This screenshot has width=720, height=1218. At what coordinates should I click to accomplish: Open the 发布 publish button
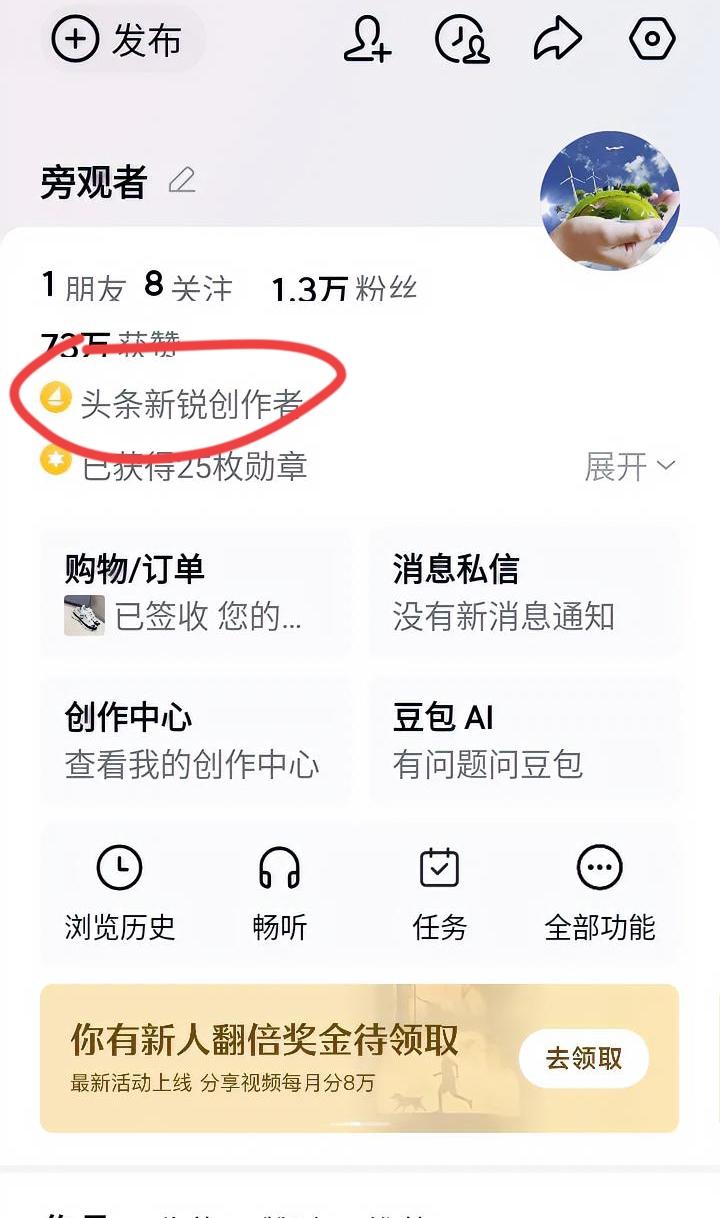(x=118, y=40)
